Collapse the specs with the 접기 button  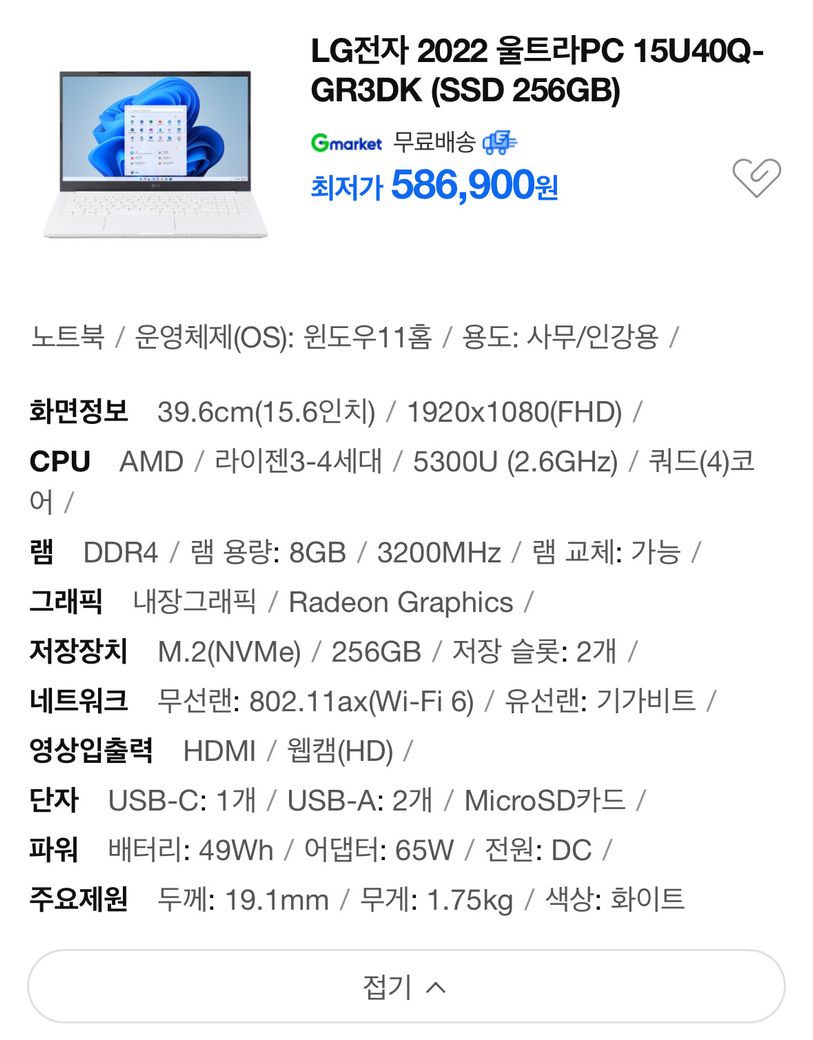point(405,987)
